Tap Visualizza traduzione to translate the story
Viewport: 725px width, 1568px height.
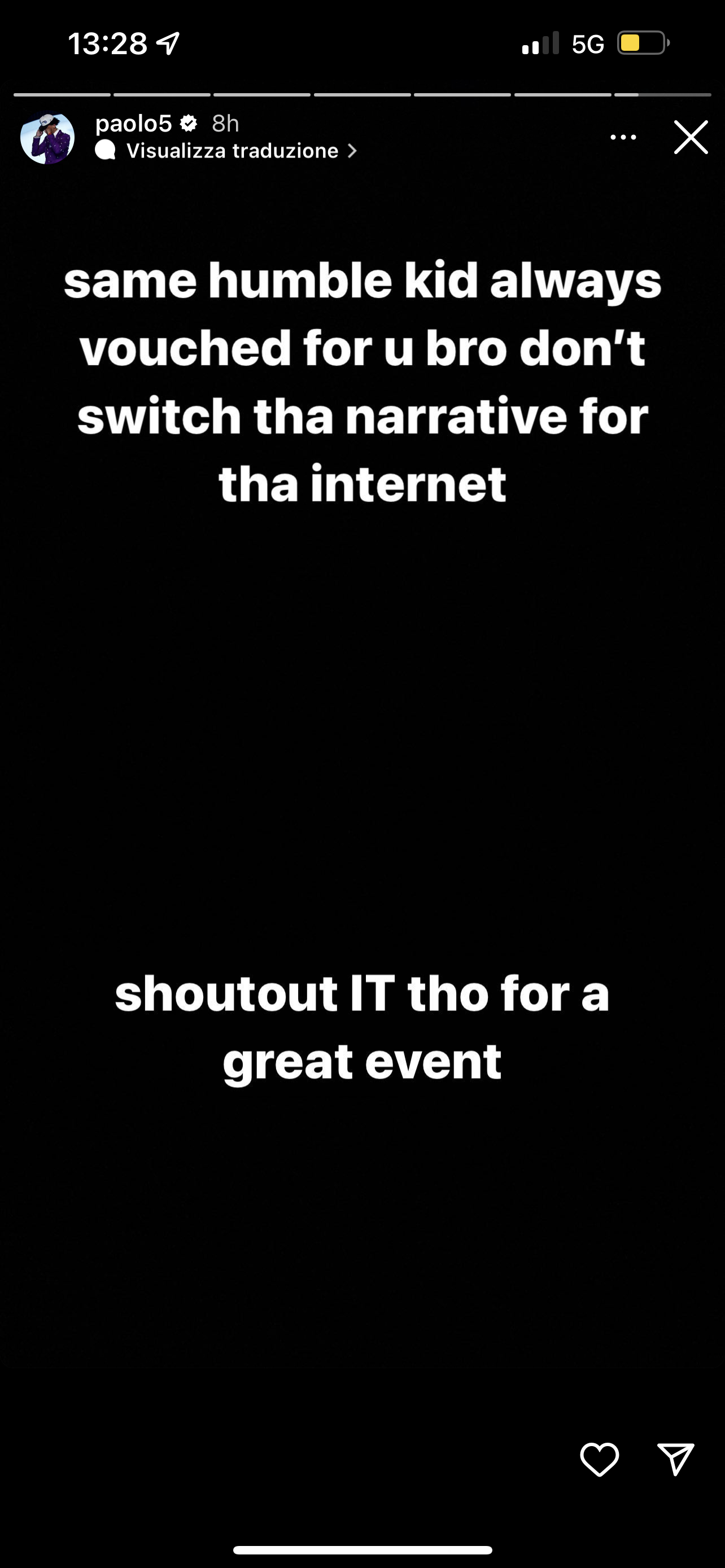[226, 151]
